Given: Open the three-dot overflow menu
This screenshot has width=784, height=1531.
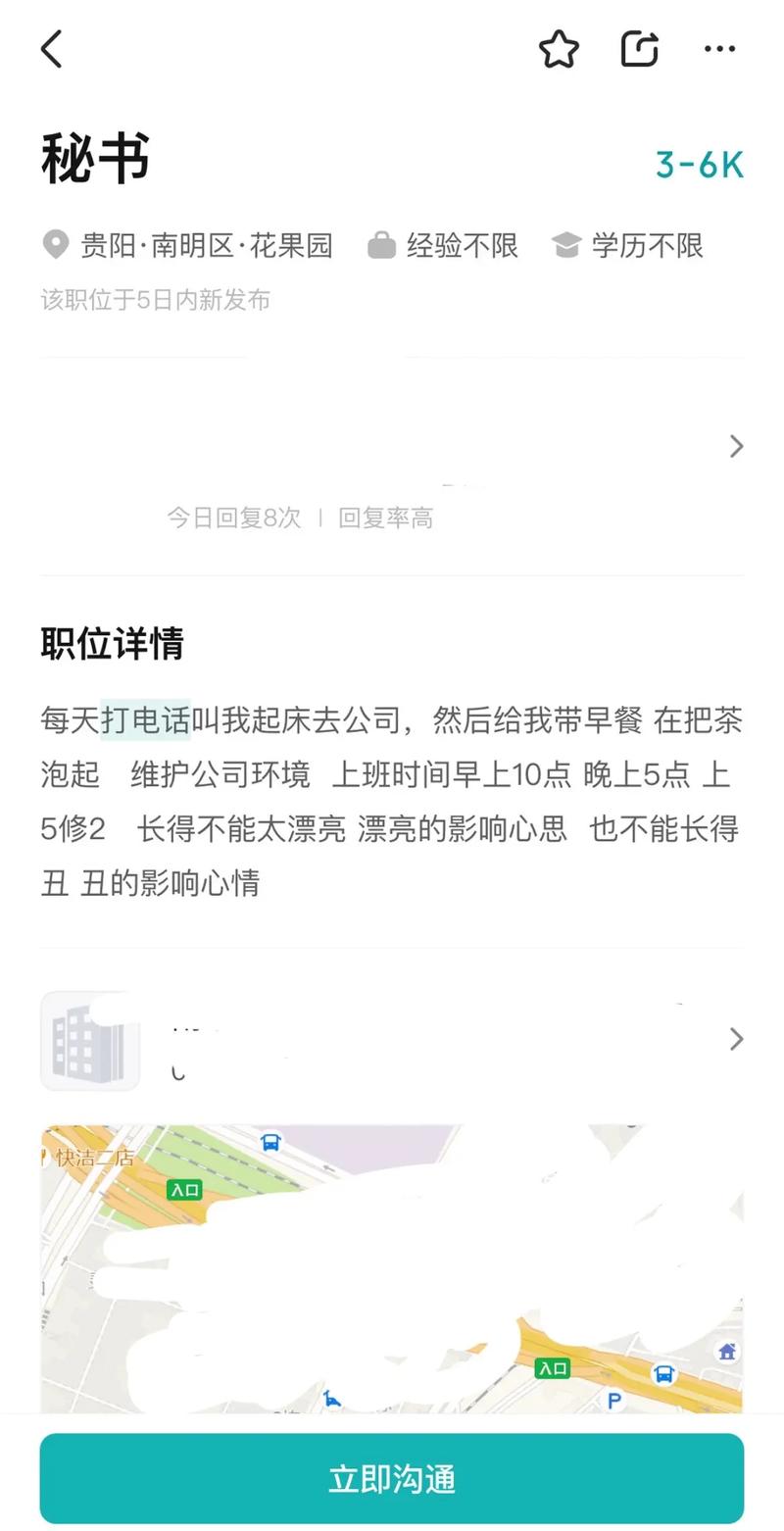Looking at the screenshot, I should (x=720, y=48).
